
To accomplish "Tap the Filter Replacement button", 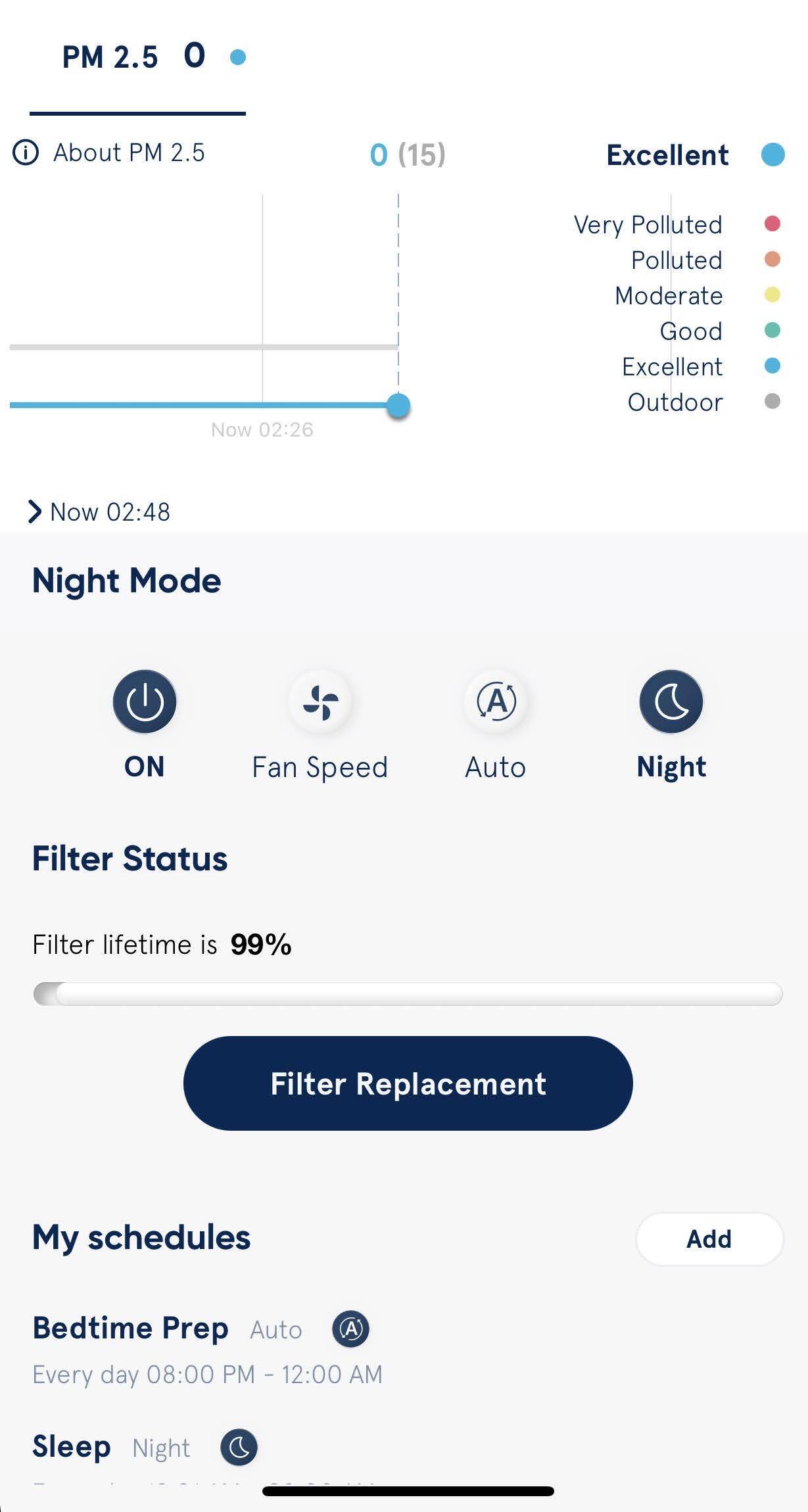I will pos(408,1083).
